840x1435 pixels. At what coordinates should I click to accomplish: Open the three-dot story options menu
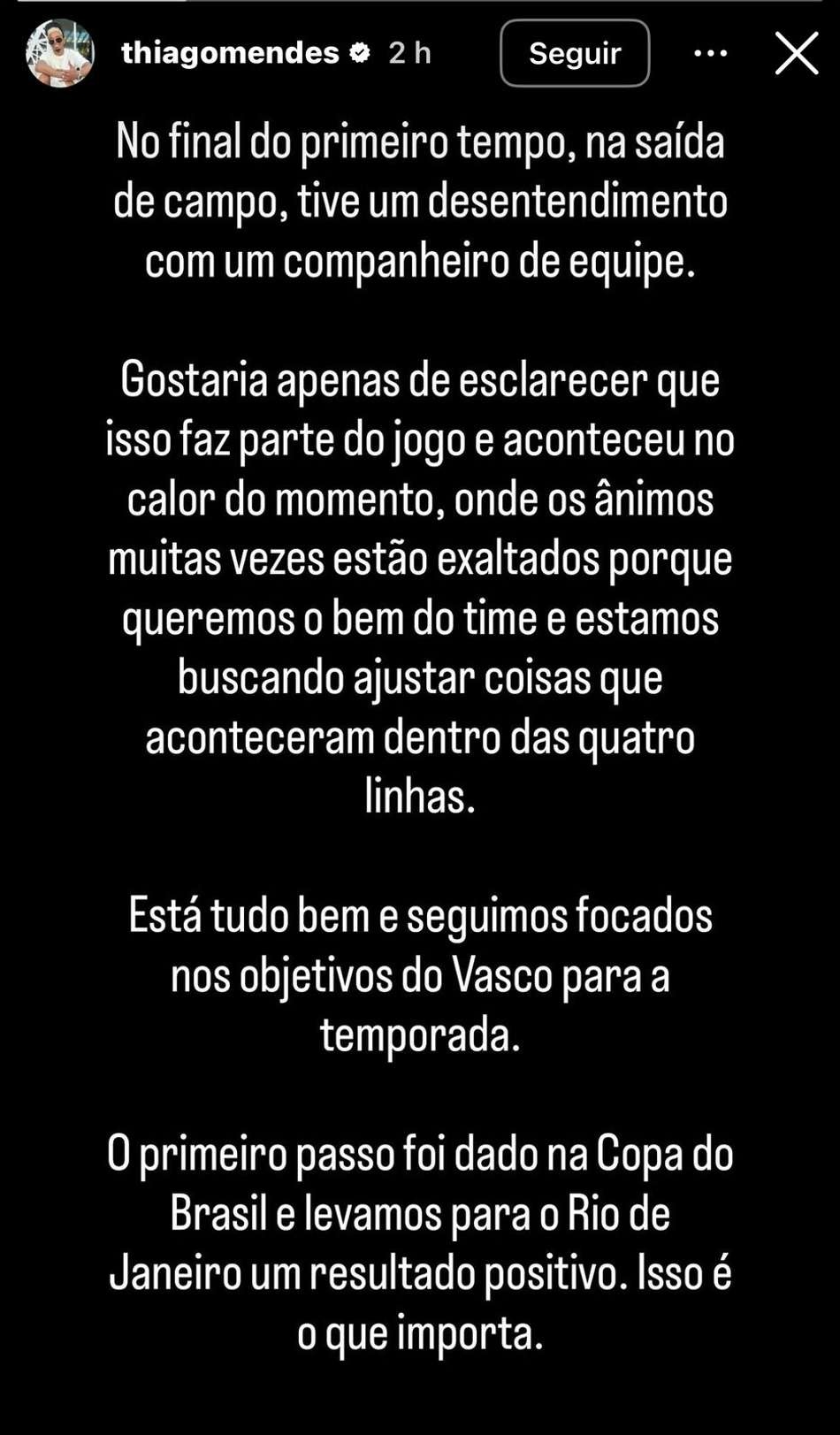tap(711, 53)
